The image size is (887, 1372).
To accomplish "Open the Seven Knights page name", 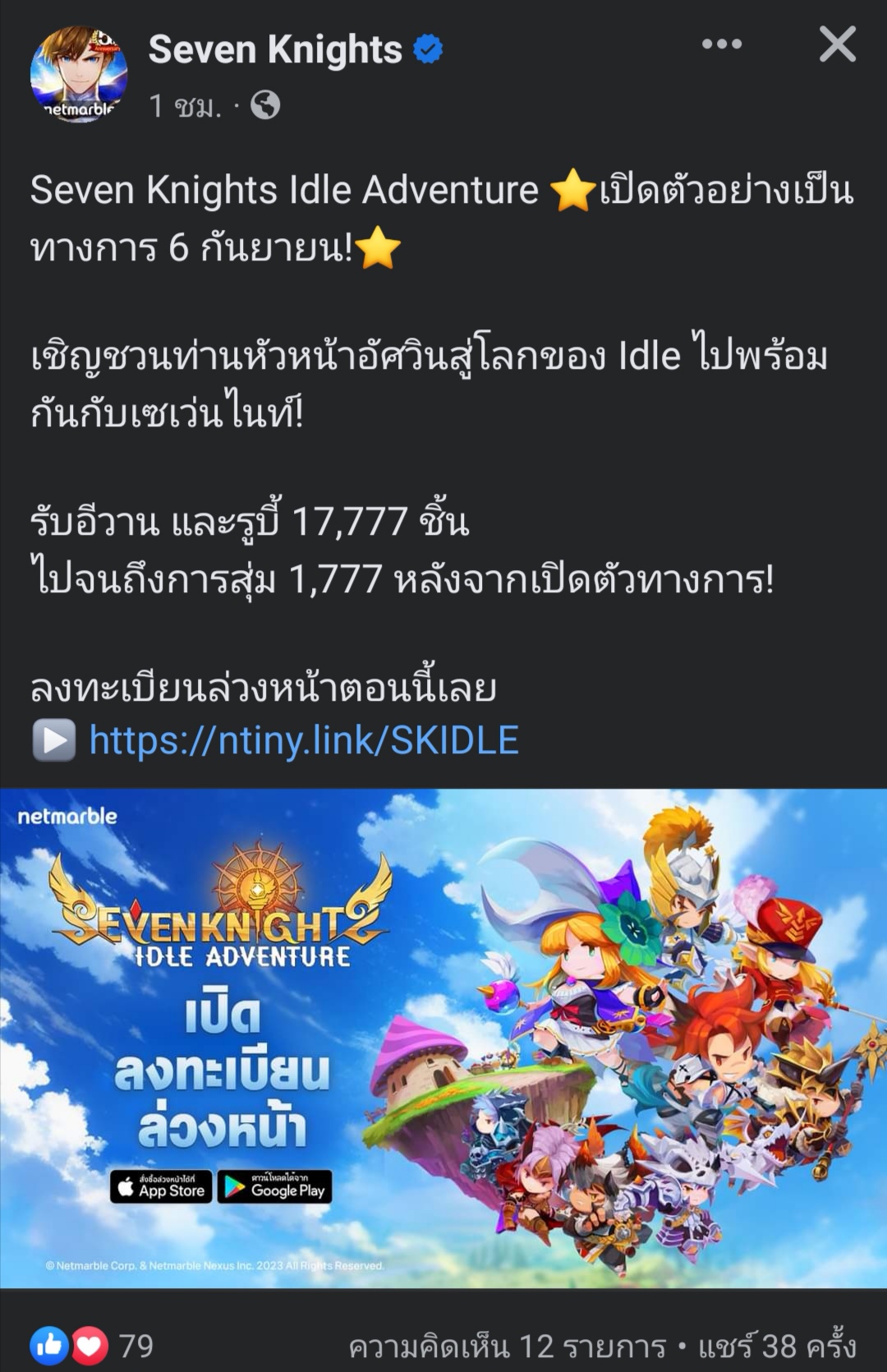I will tap(275, 50).
